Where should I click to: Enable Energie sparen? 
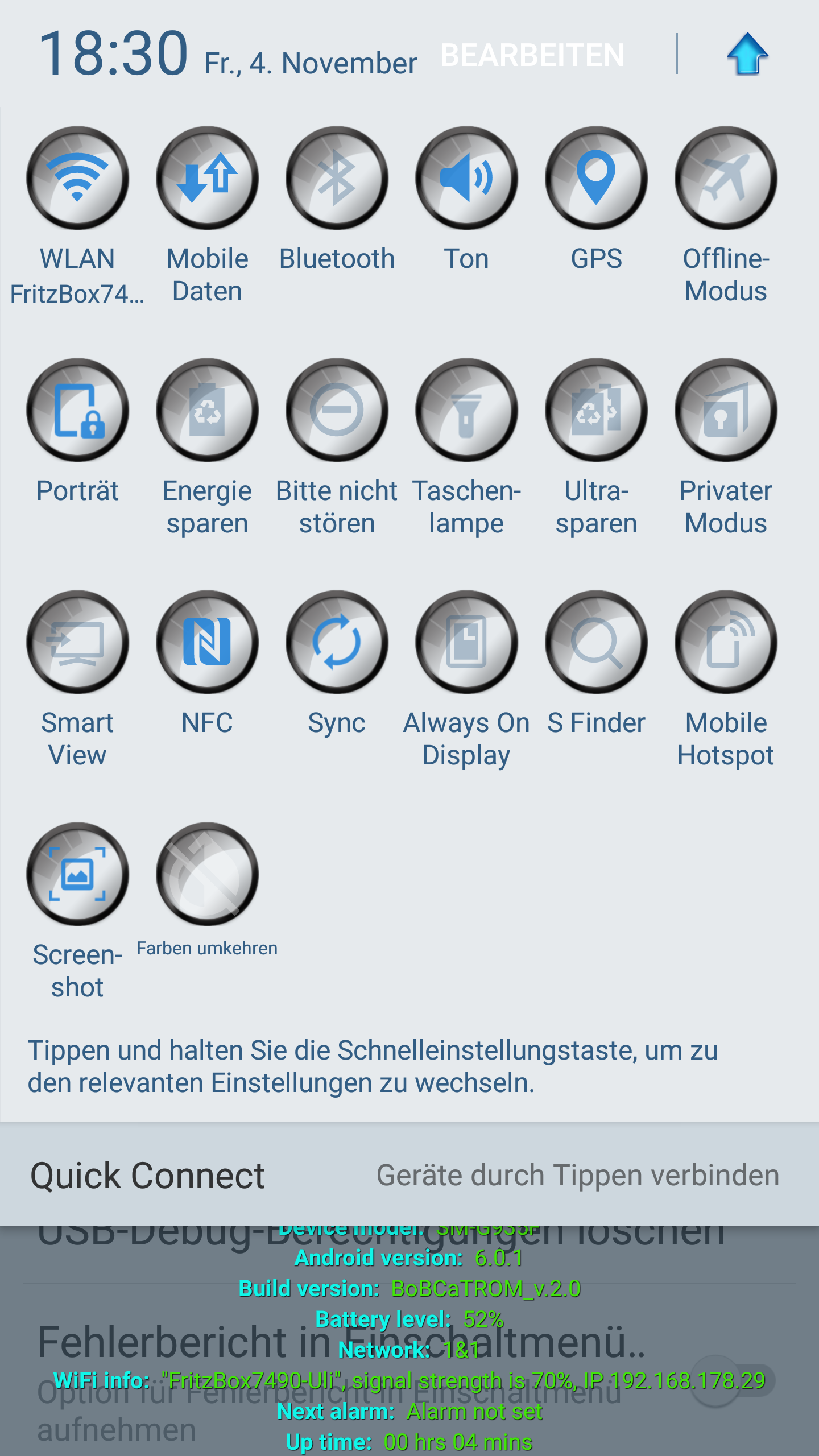(x=207, y=410)
